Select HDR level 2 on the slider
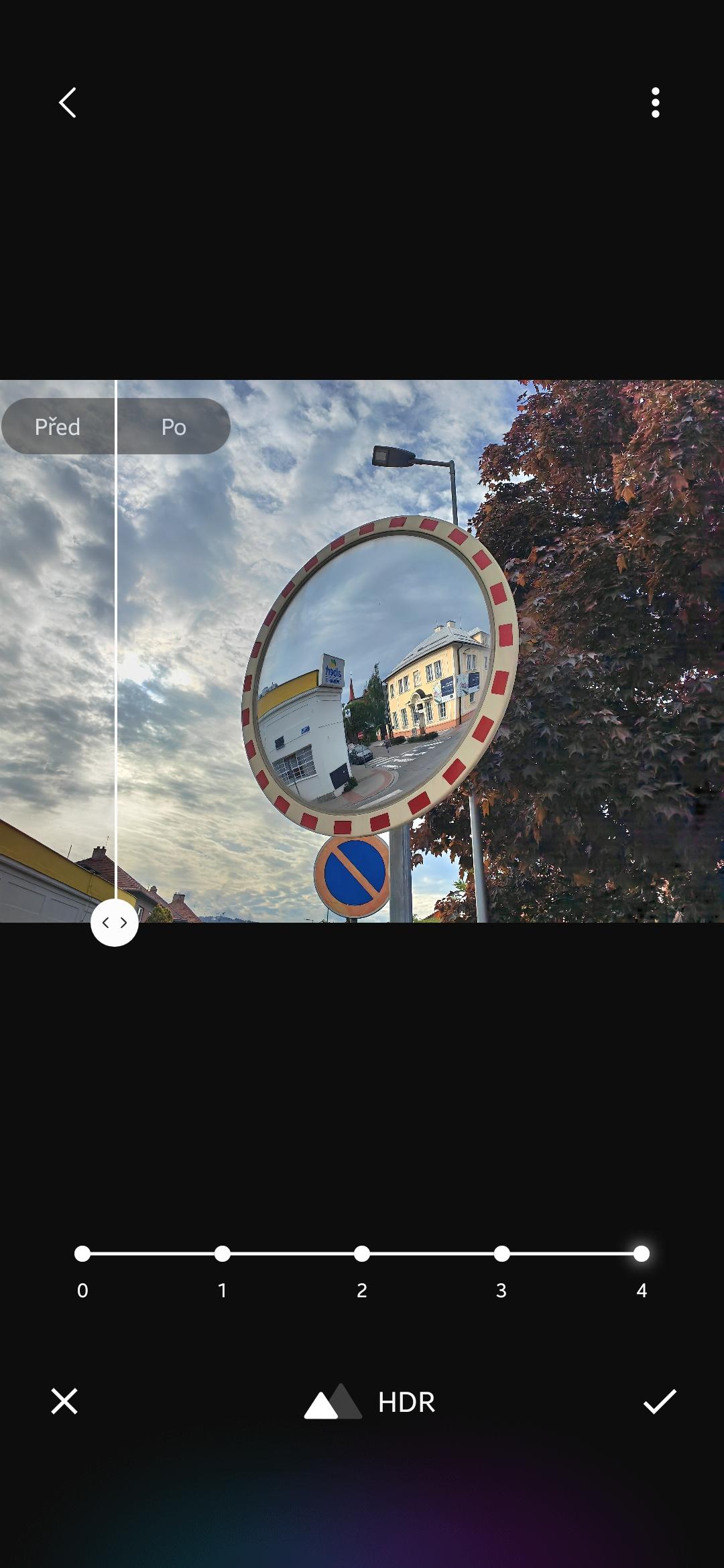 coord(362,1254)
